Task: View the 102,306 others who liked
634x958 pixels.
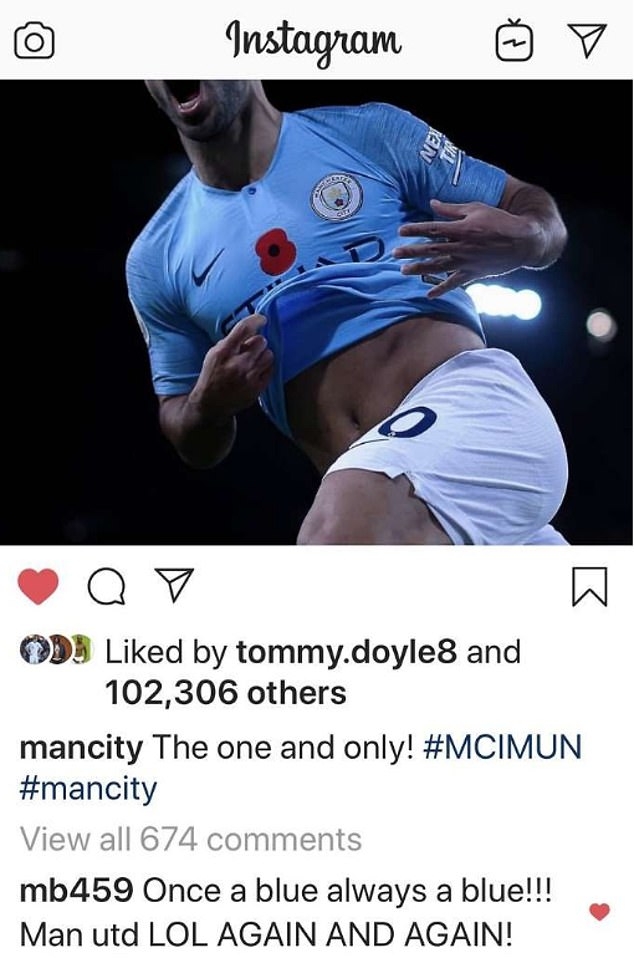Action: pos(225,692)
